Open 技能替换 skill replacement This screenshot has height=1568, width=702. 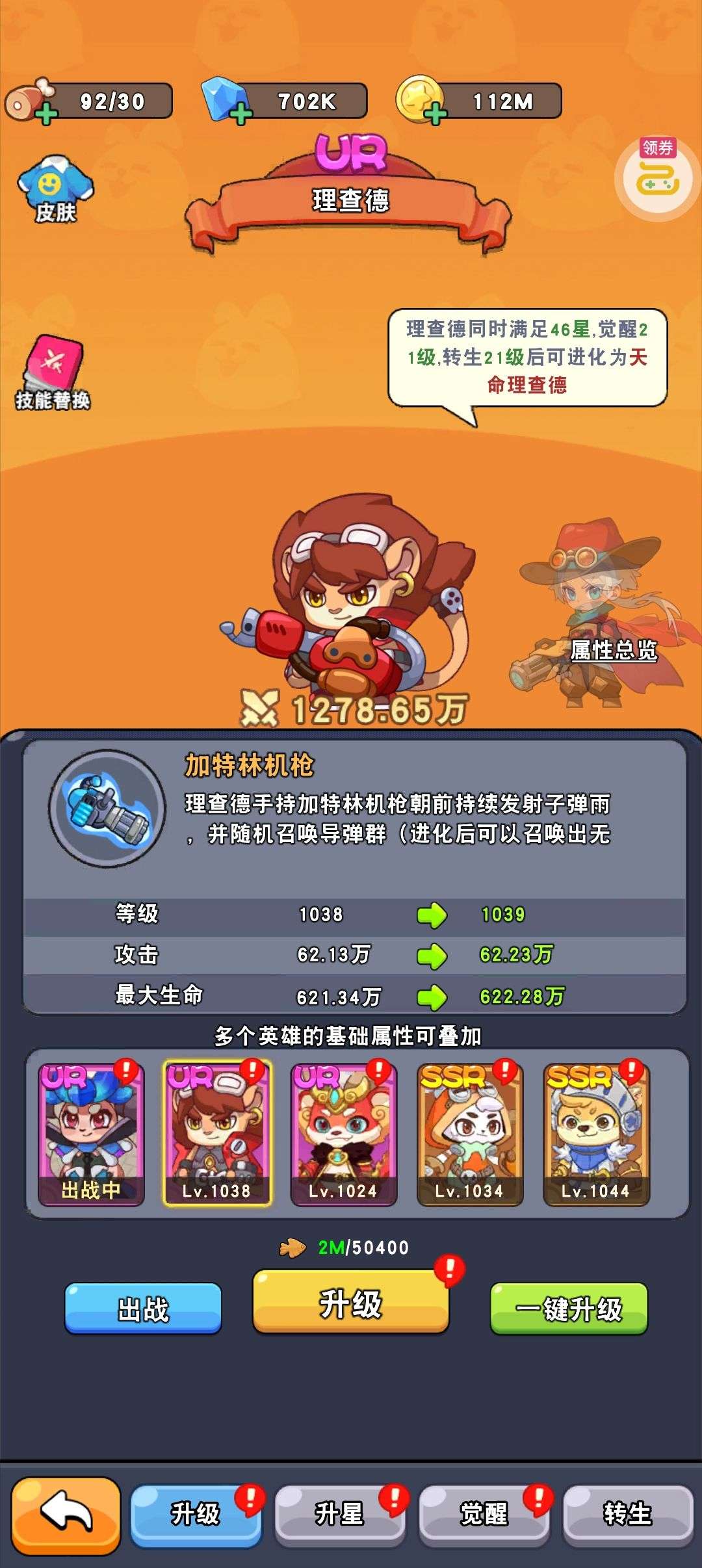[x=53, y=374]
